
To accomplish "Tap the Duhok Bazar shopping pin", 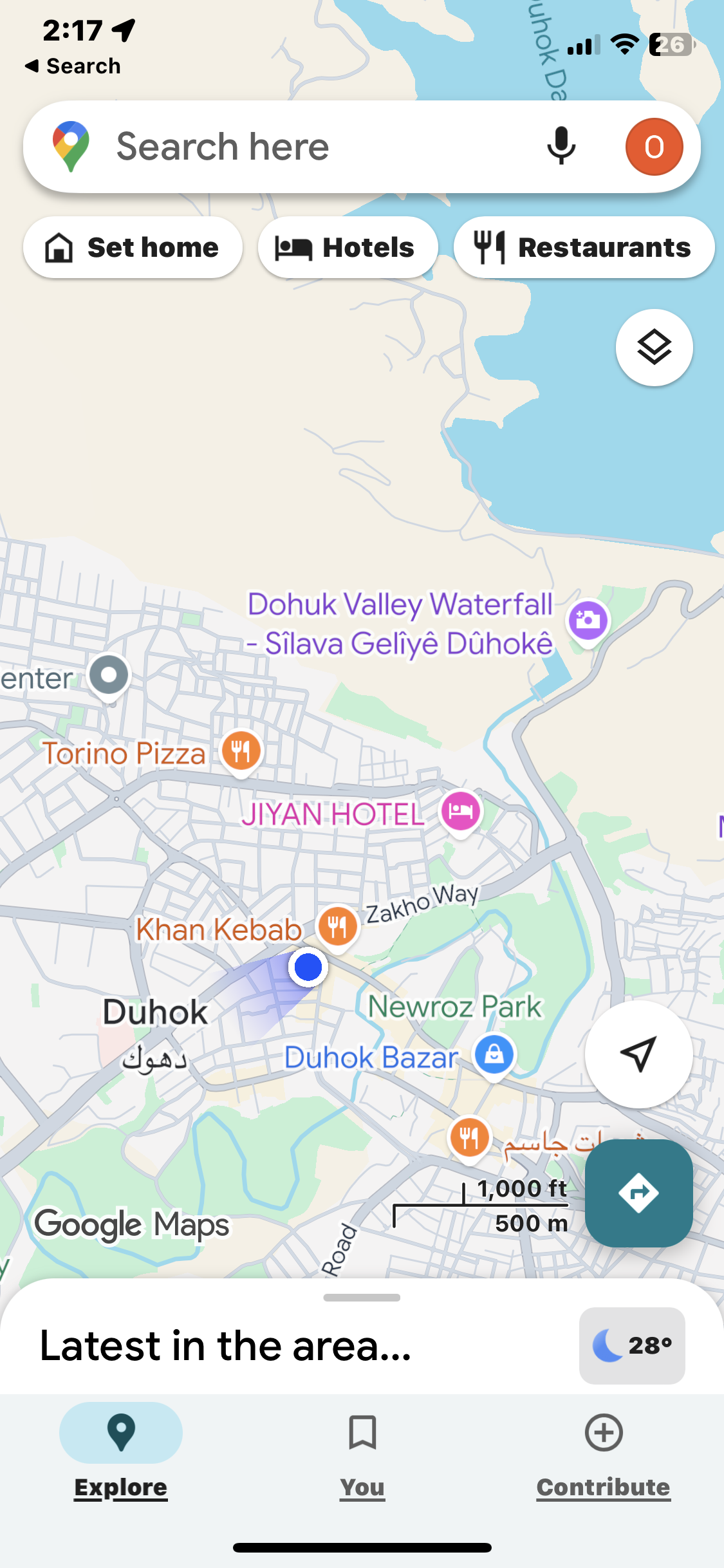I will tap(494, 1055).
